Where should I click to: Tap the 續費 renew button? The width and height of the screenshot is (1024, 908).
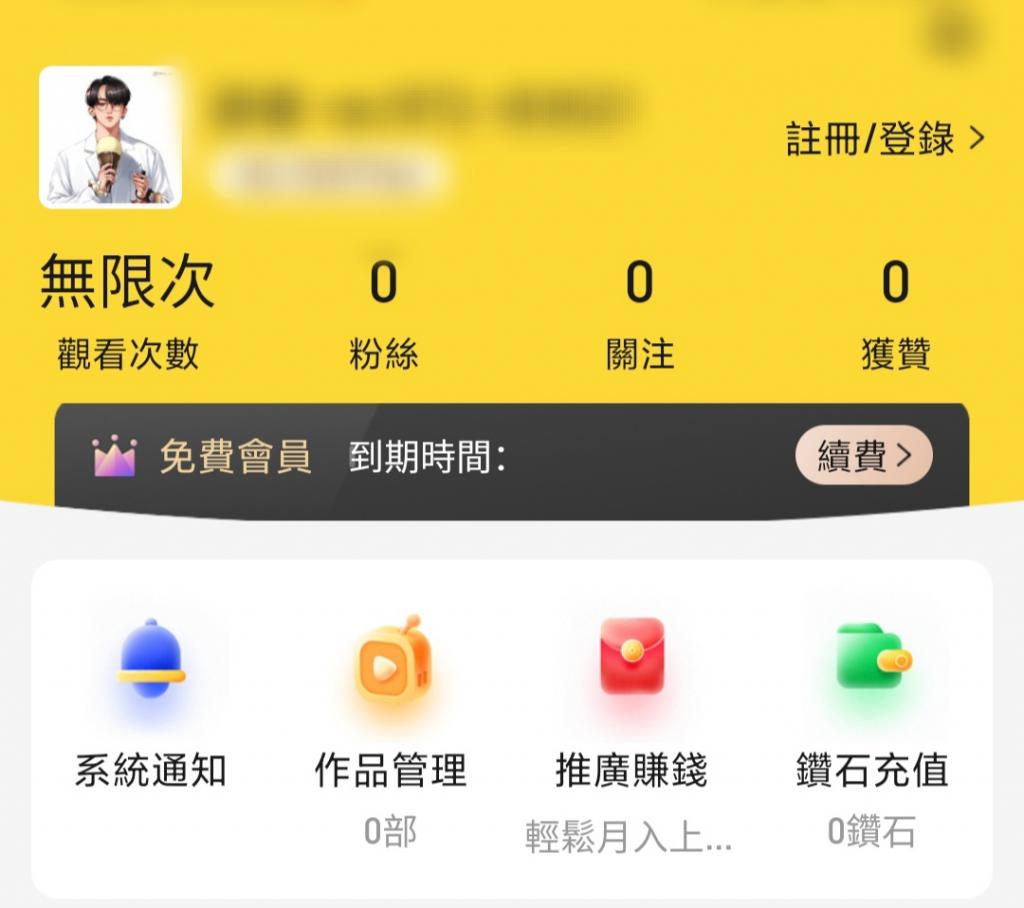coord(864,457)
